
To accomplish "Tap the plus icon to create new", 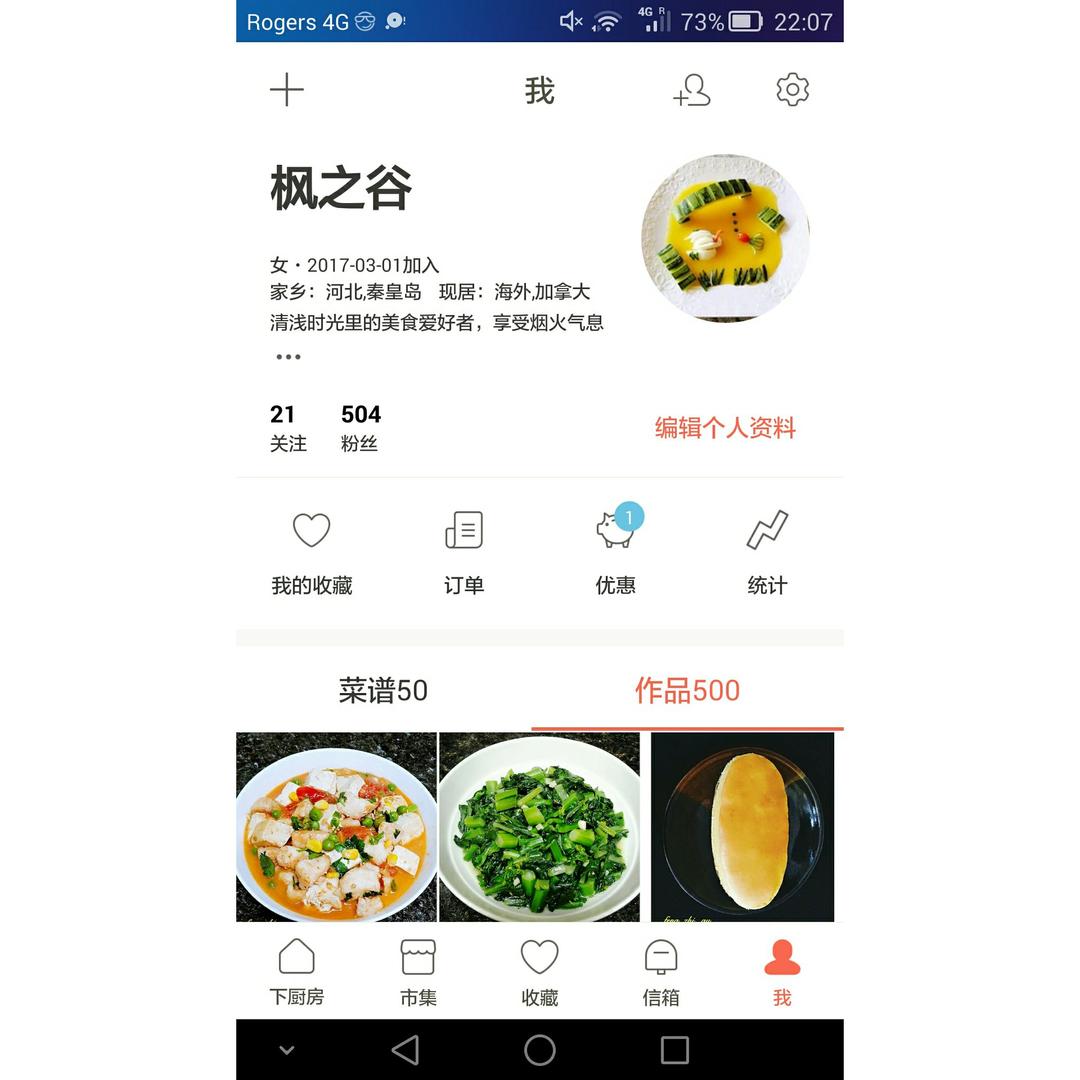I will [x=287, y=90].
